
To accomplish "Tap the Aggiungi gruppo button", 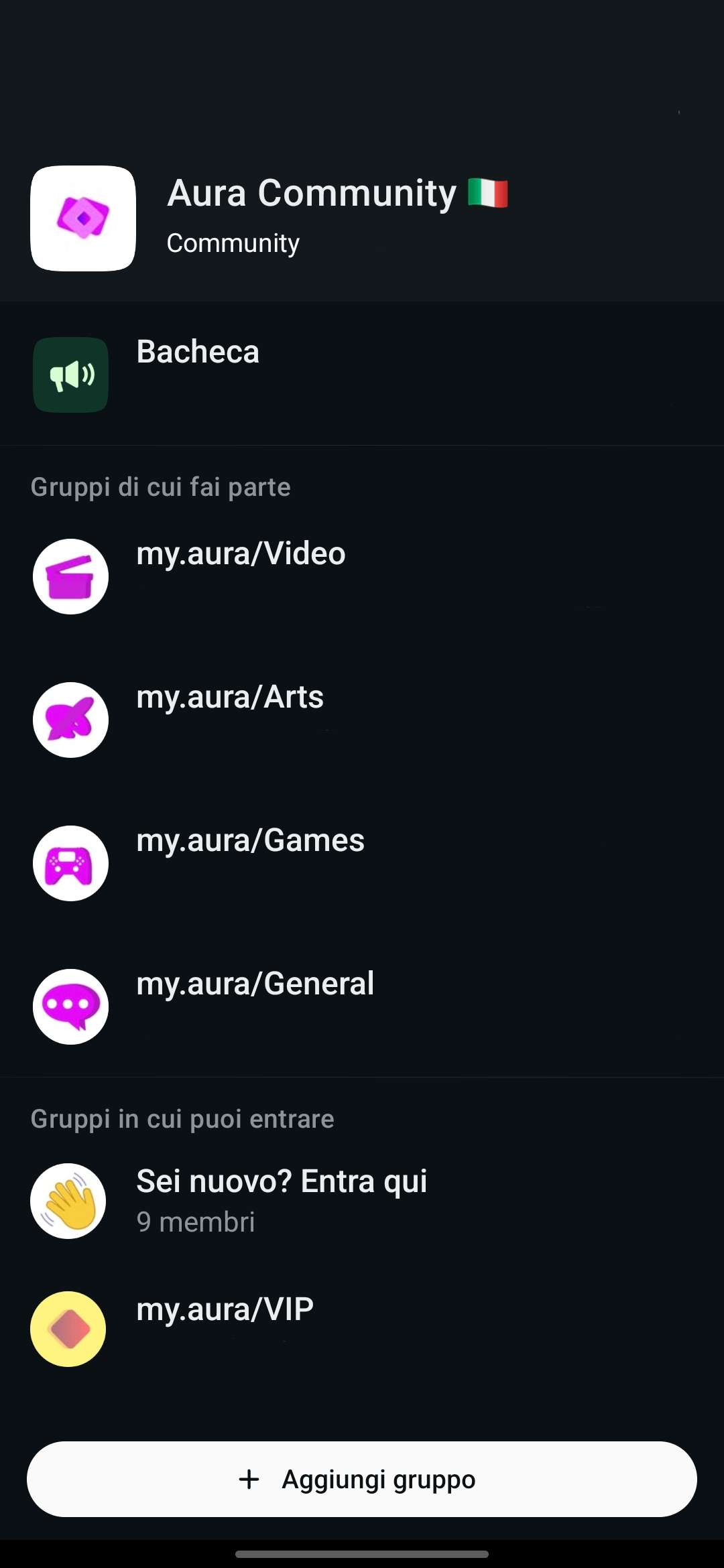I will pyautogui.click(x=362, y=1479).
